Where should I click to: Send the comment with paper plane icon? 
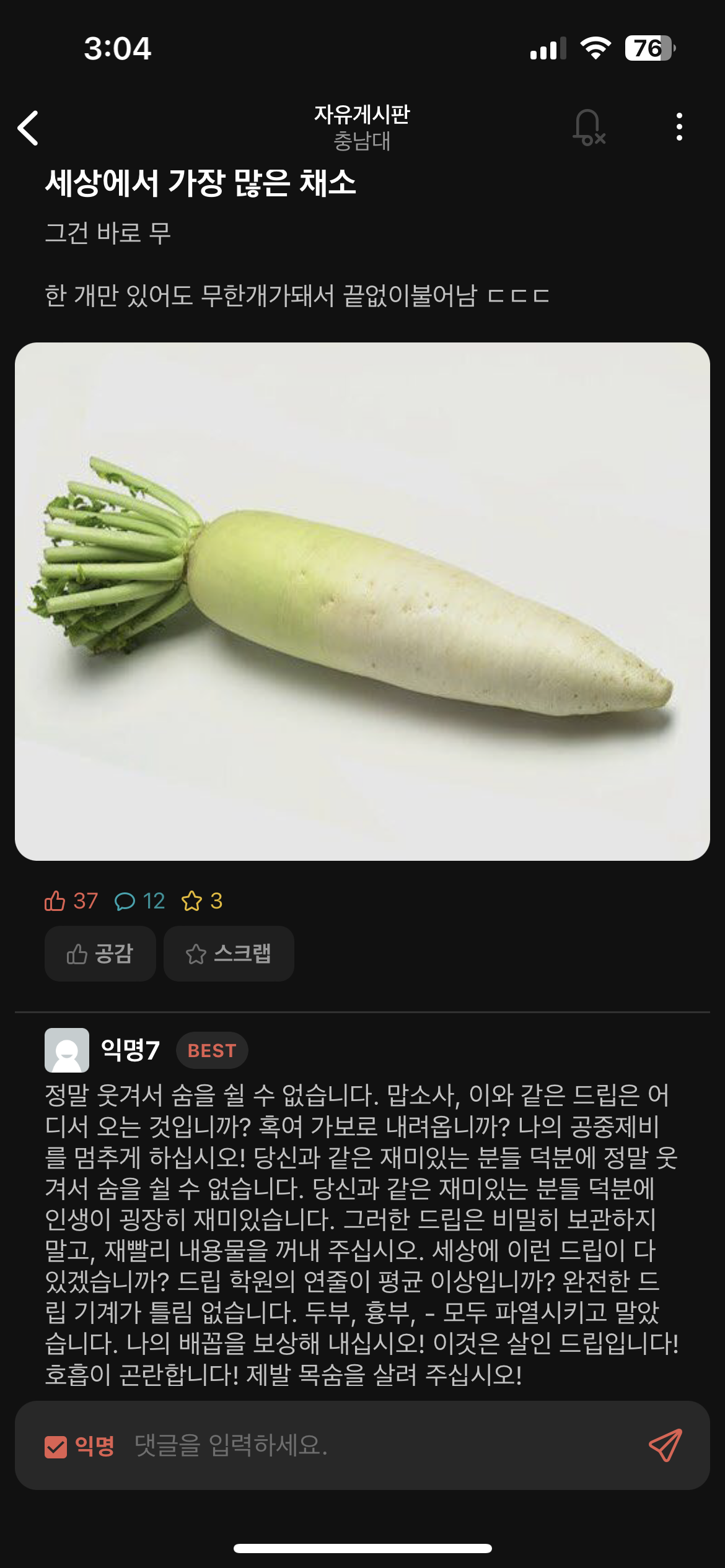(665, 1445)
